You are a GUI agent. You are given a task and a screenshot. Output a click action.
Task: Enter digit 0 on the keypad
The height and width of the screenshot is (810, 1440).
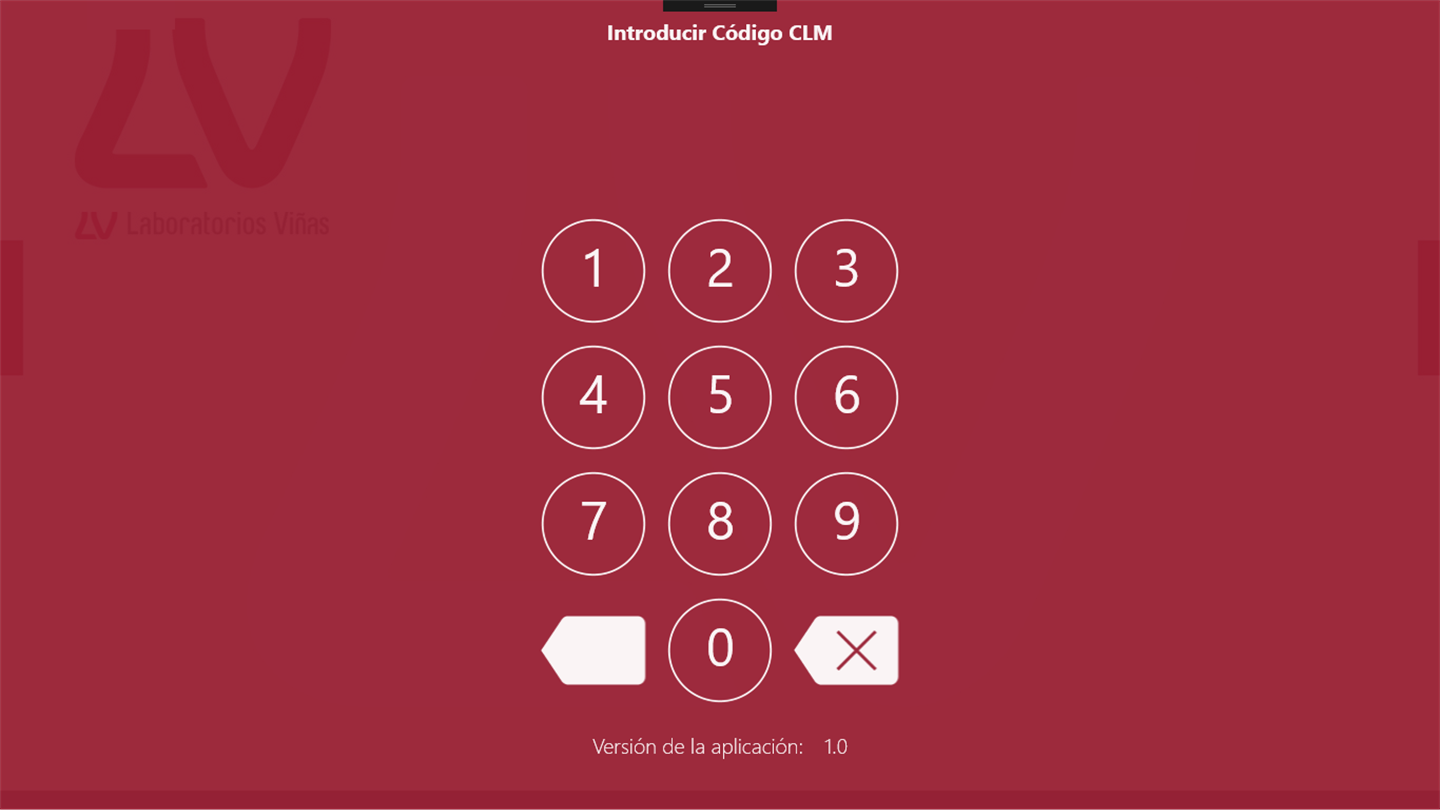click(x=720, y=650)
